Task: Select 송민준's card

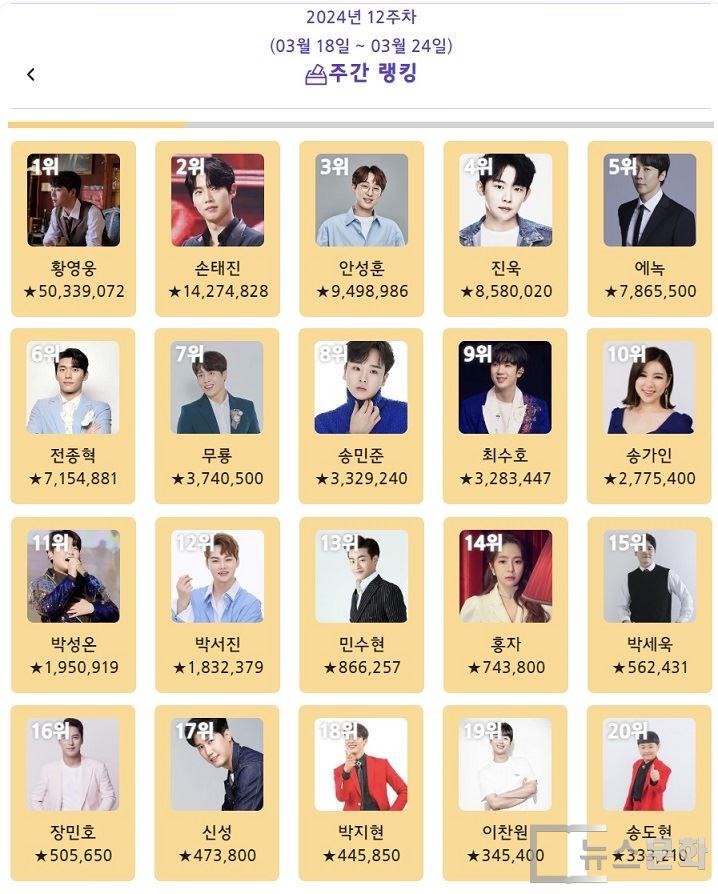Action: tap(361, 416)
